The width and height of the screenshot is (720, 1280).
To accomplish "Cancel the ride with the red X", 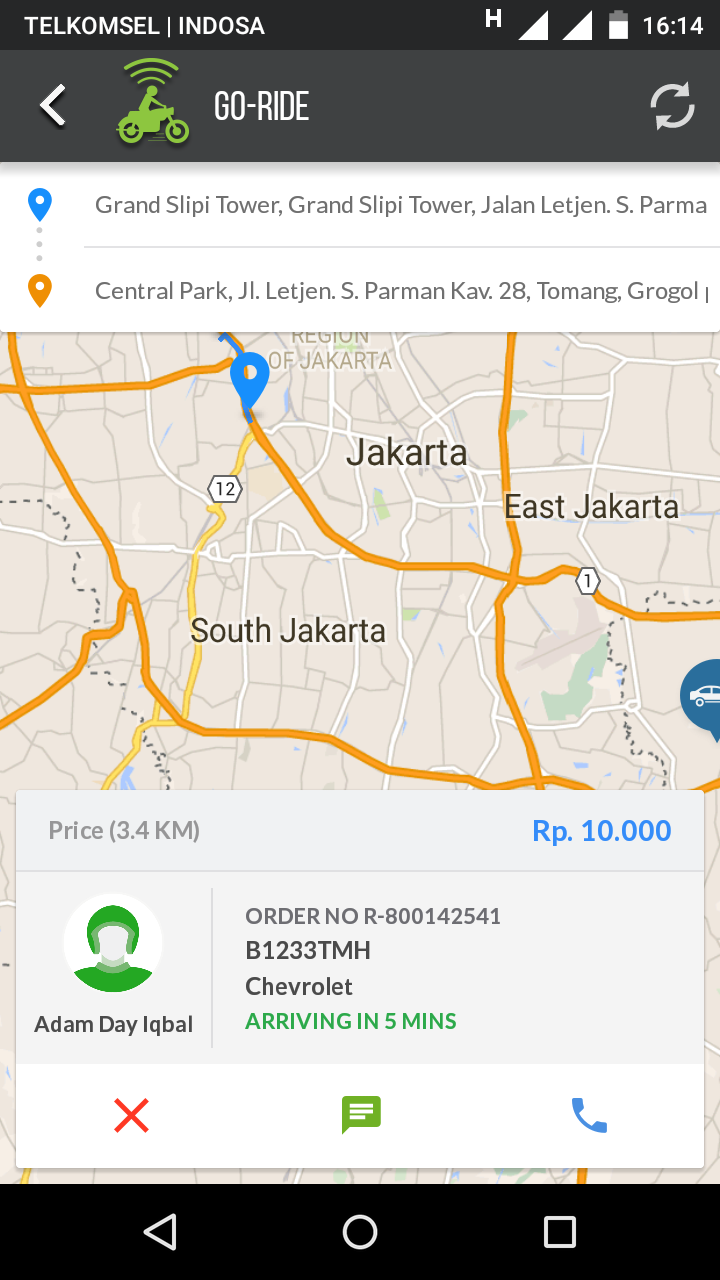I will [x=131, y=1114].
